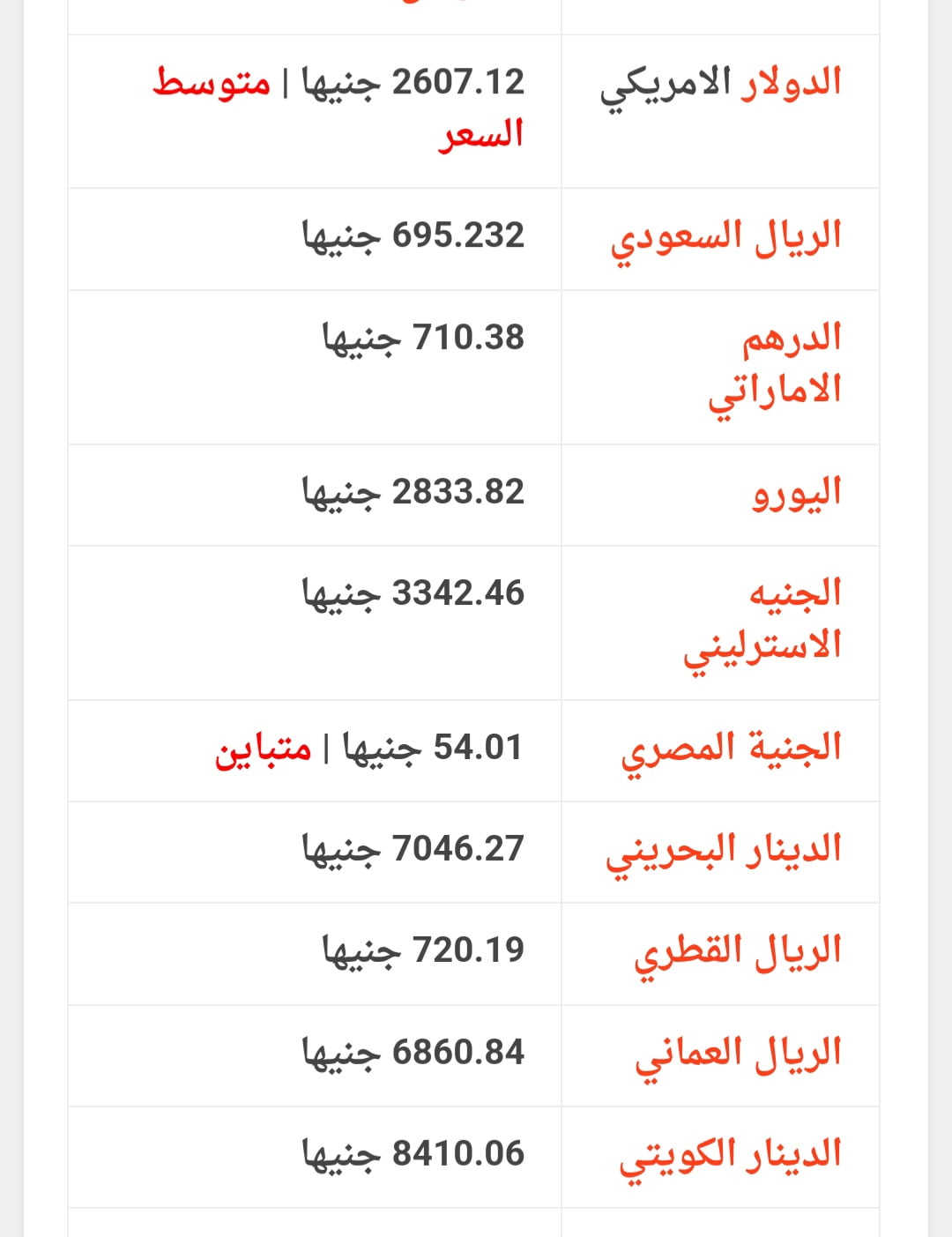Tap the الدينار الكويتي link

(731, 1155)
